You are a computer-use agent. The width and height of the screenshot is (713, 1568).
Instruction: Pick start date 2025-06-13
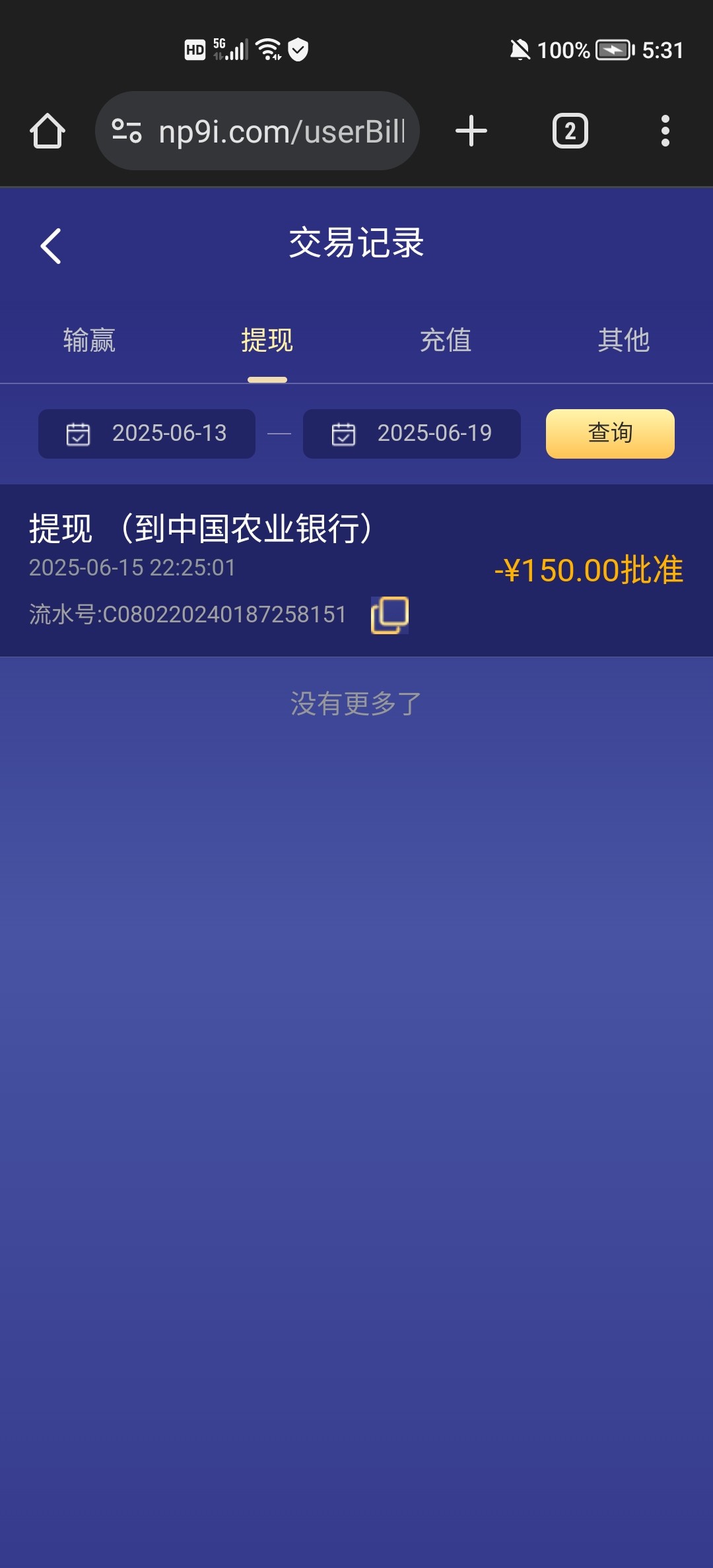147,434
